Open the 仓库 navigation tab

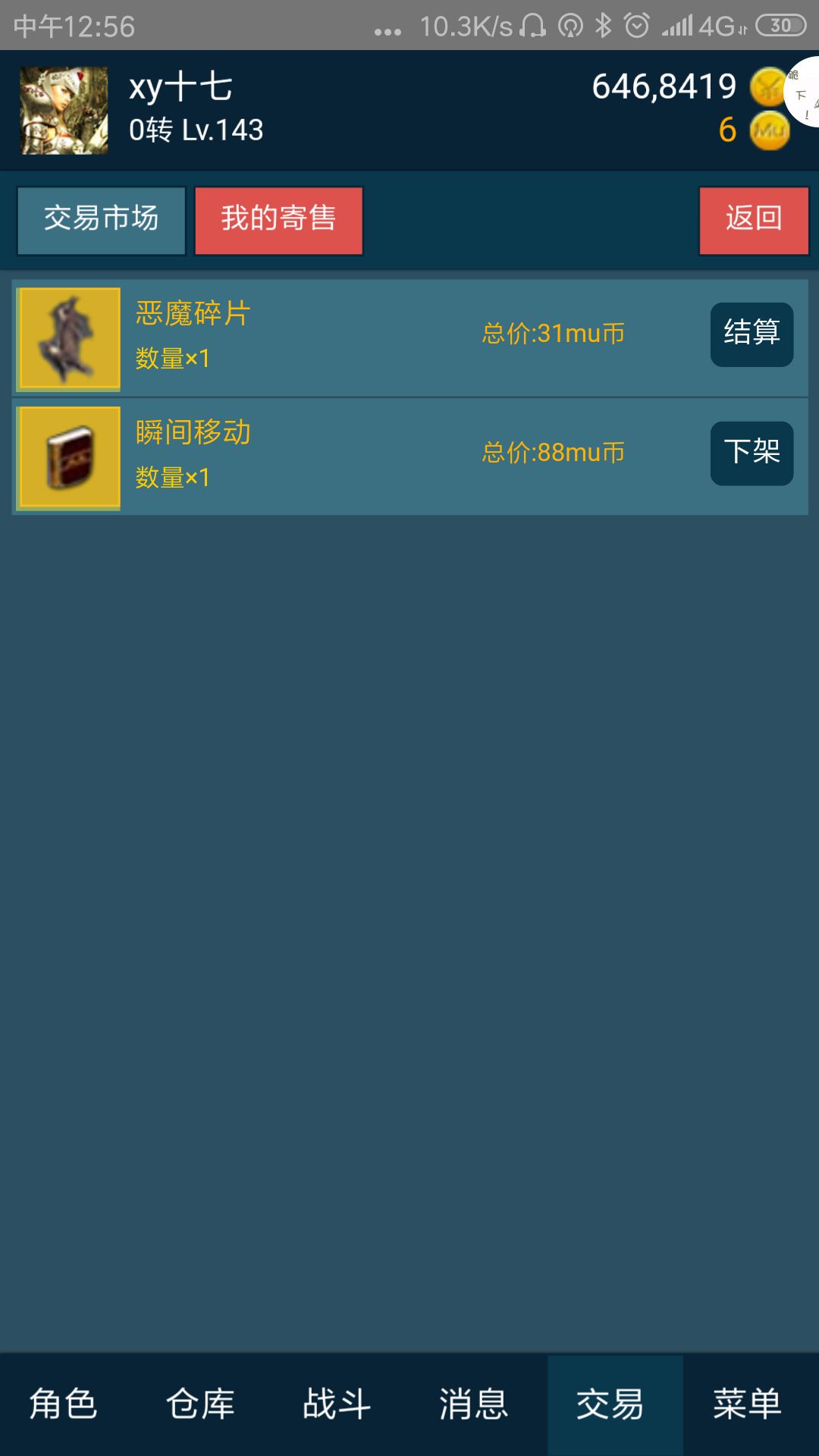201,1404
